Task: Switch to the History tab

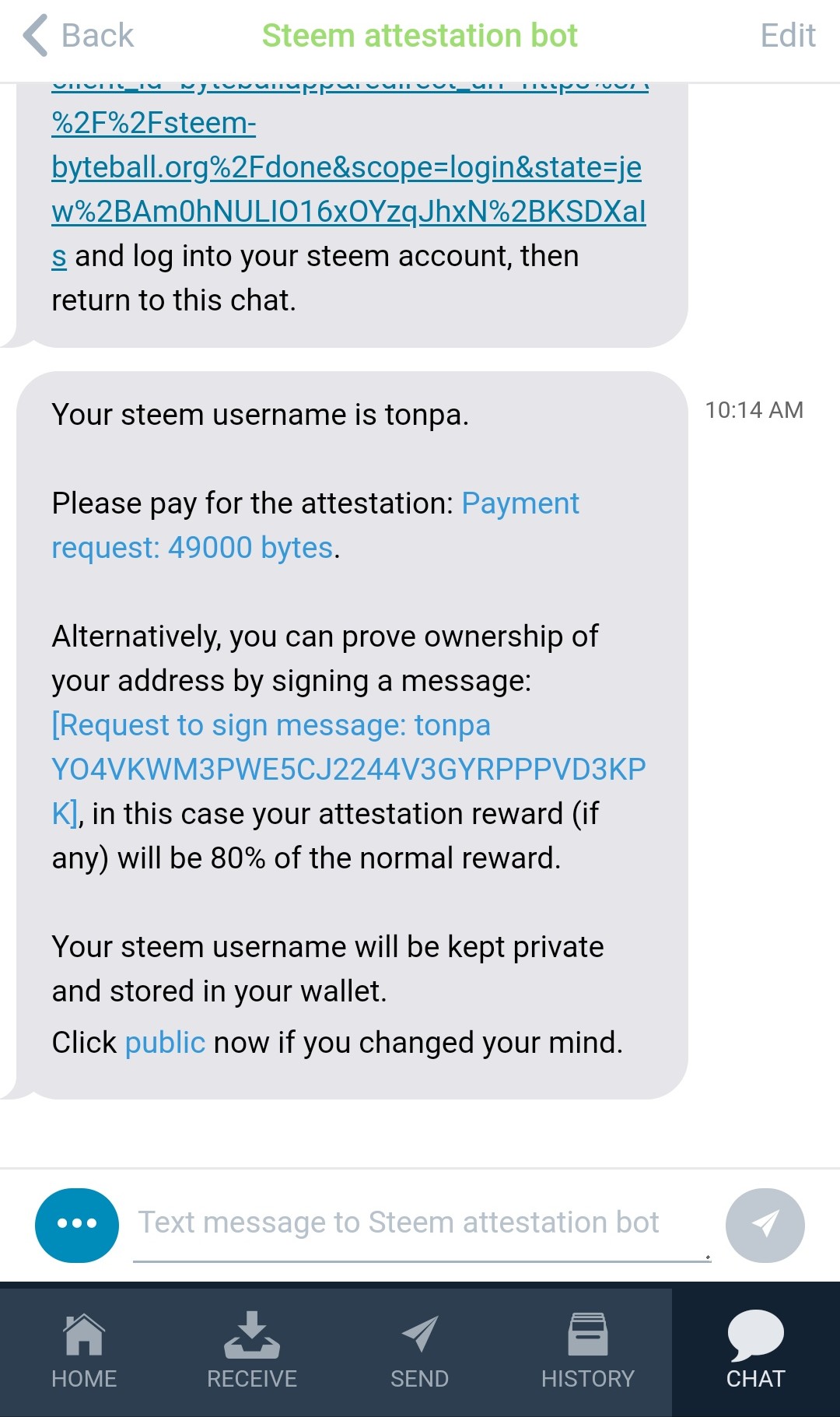Action: (x=588, y=1351)
